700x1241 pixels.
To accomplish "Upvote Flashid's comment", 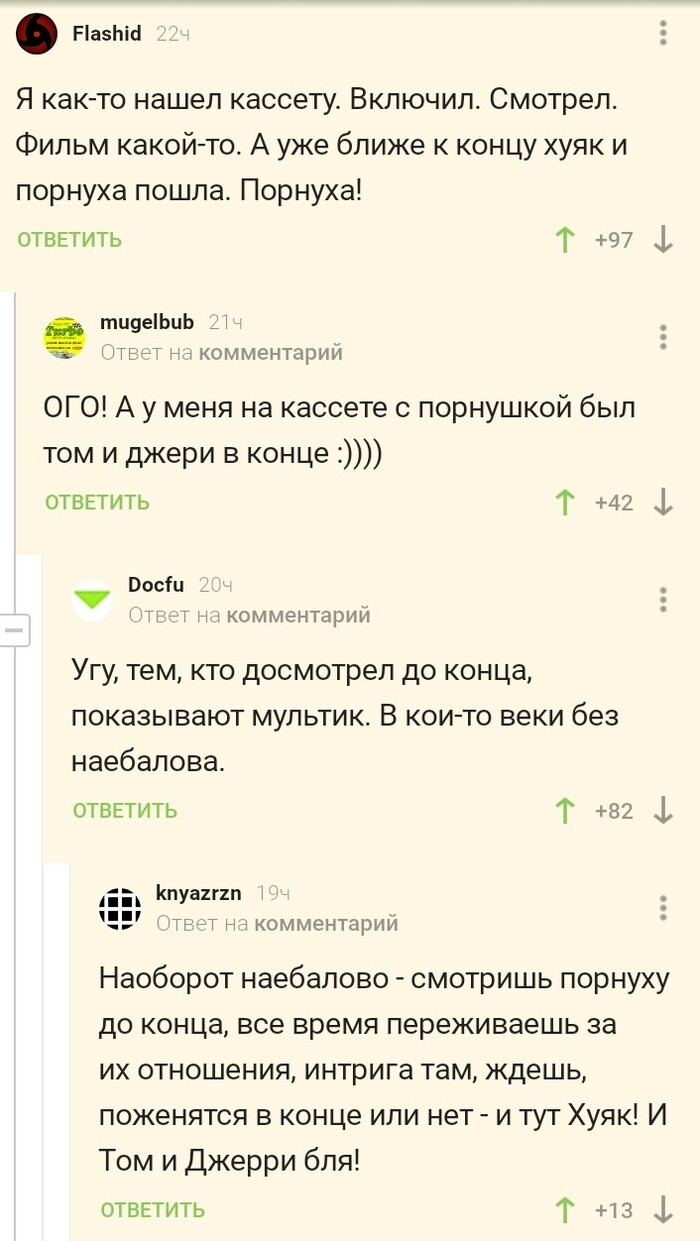I will (x=565, y=240).
